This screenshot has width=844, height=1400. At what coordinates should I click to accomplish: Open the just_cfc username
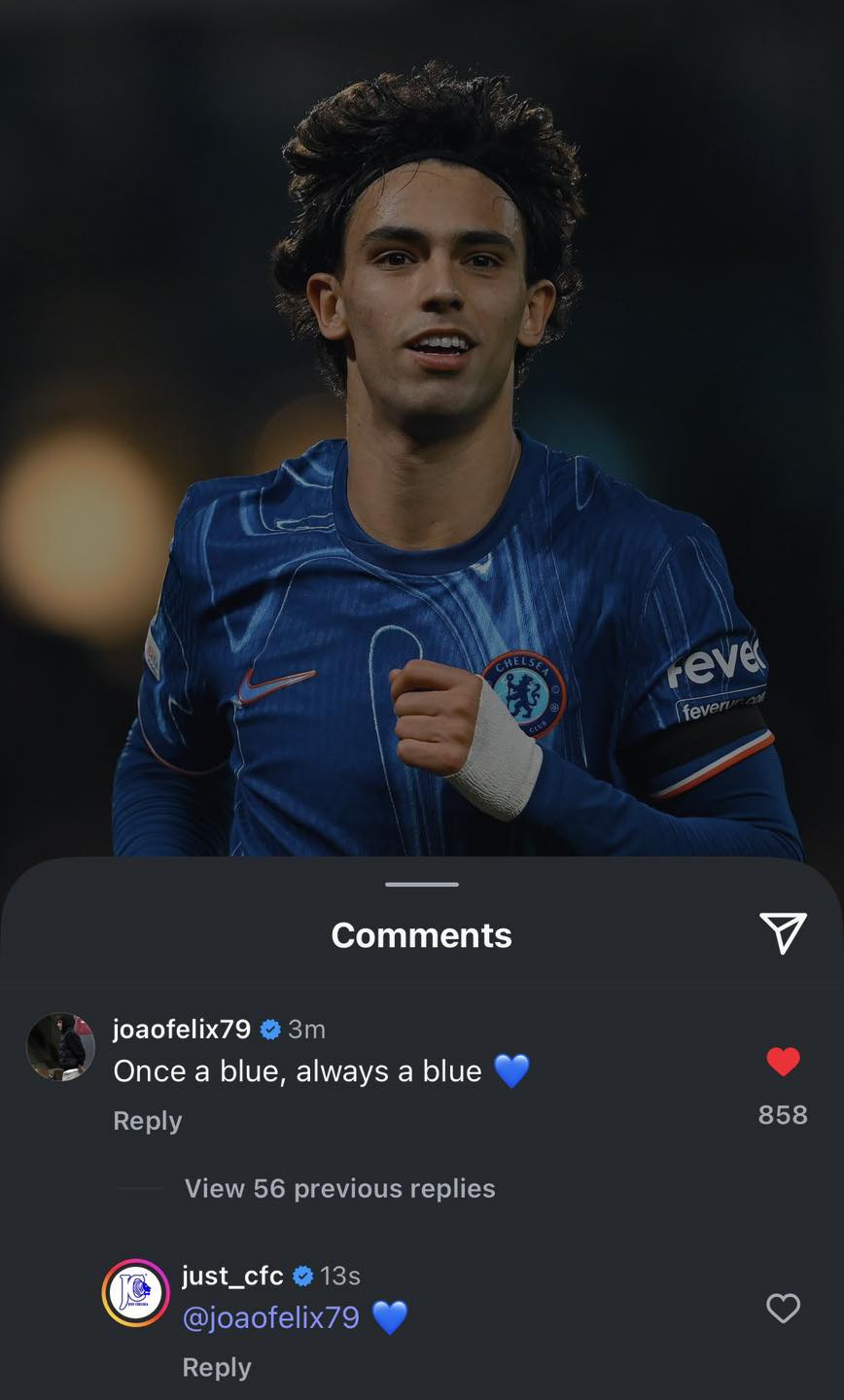(x=232, y=1275)
